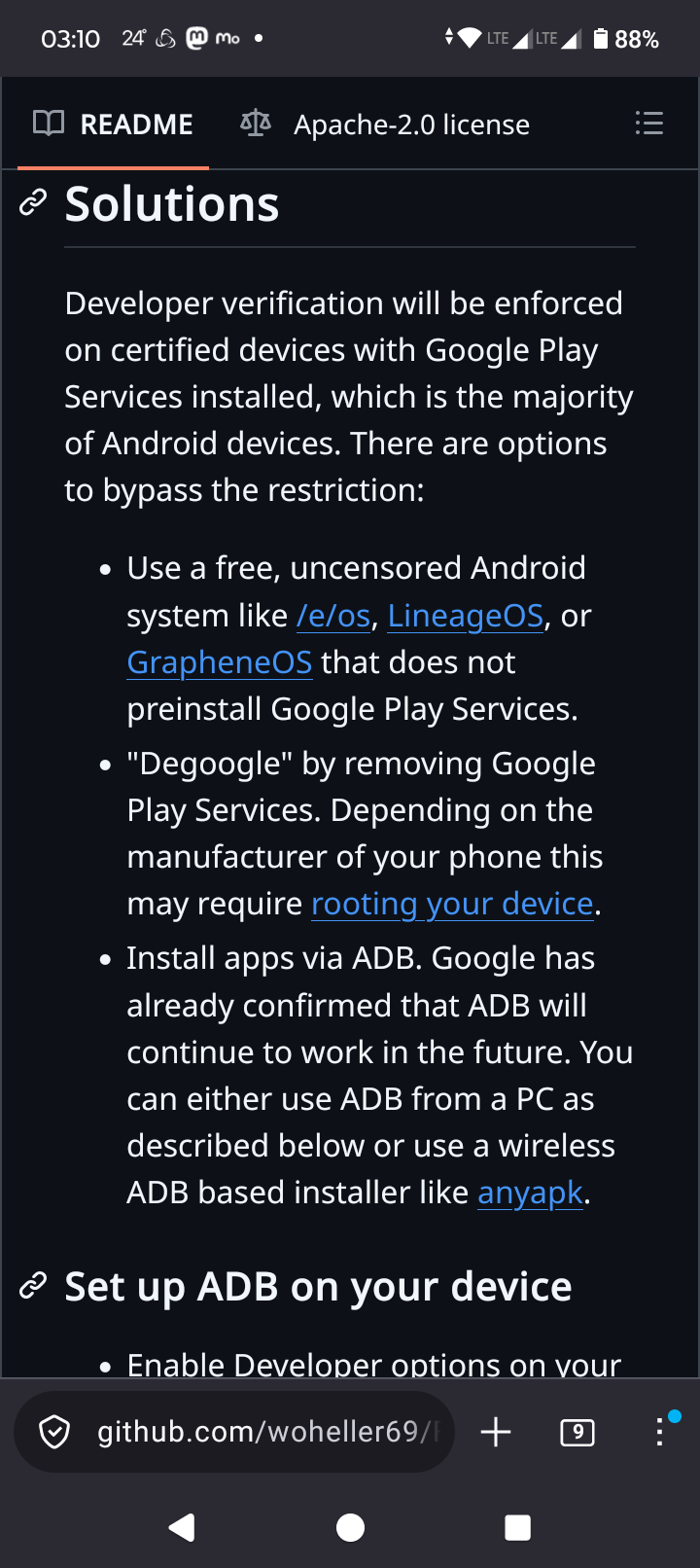View site security shield info
Image resolution: width=700 pixels, height=1568 pixels.
pyautogui.click(x=54, y=1432)
